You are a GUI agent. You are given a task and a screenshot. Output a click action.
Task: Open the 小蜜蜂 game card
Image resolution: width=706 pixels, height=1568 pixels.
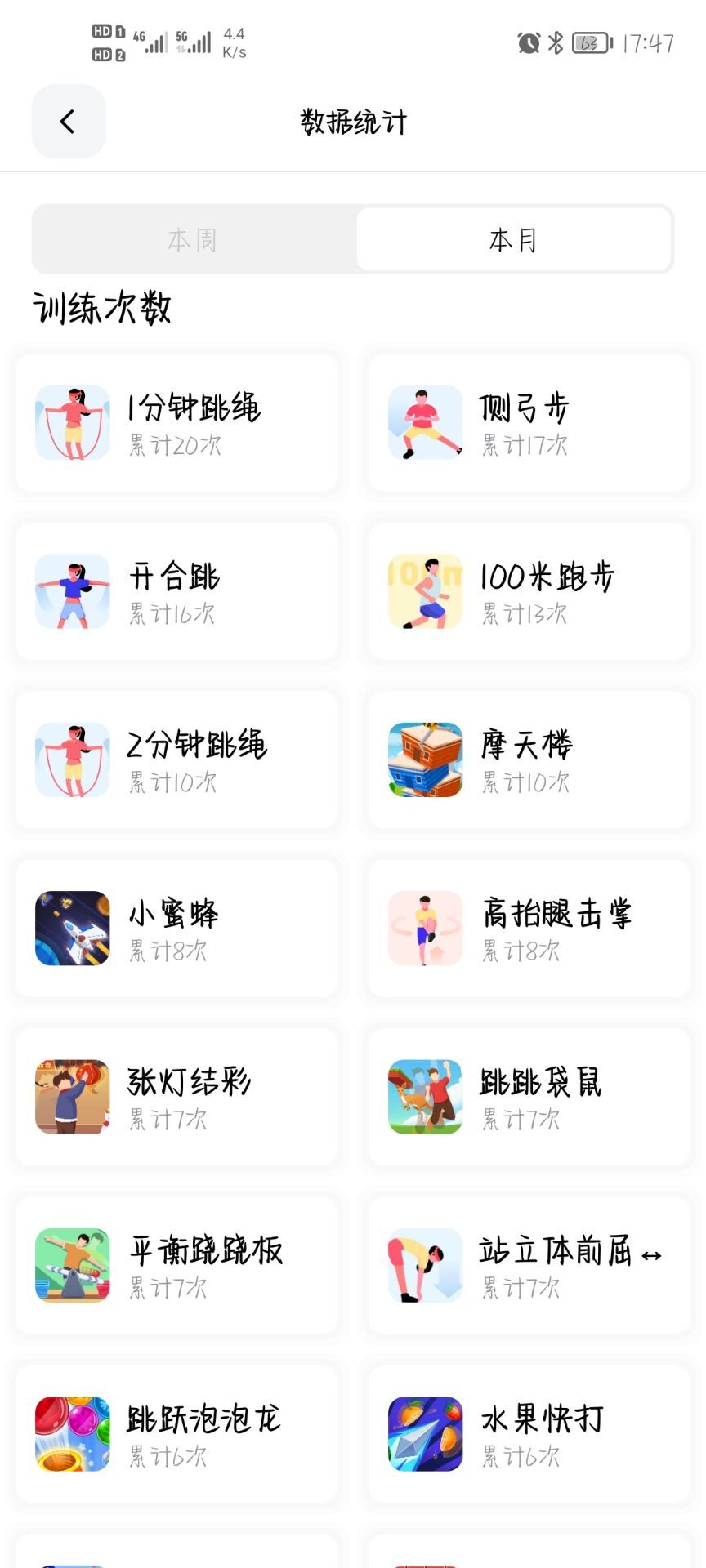coord(176,929)
